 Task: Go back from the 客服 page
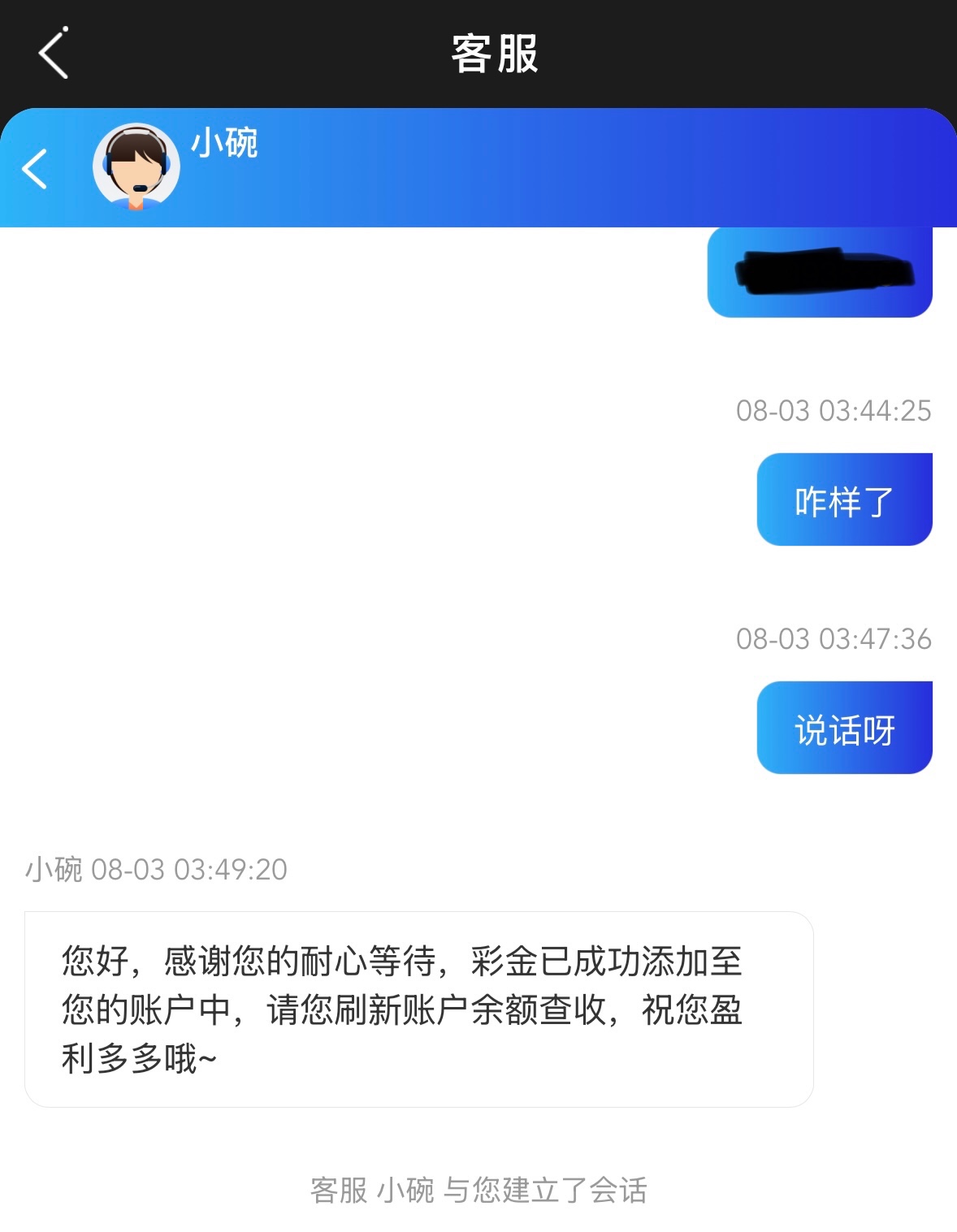tap(54, 54)
